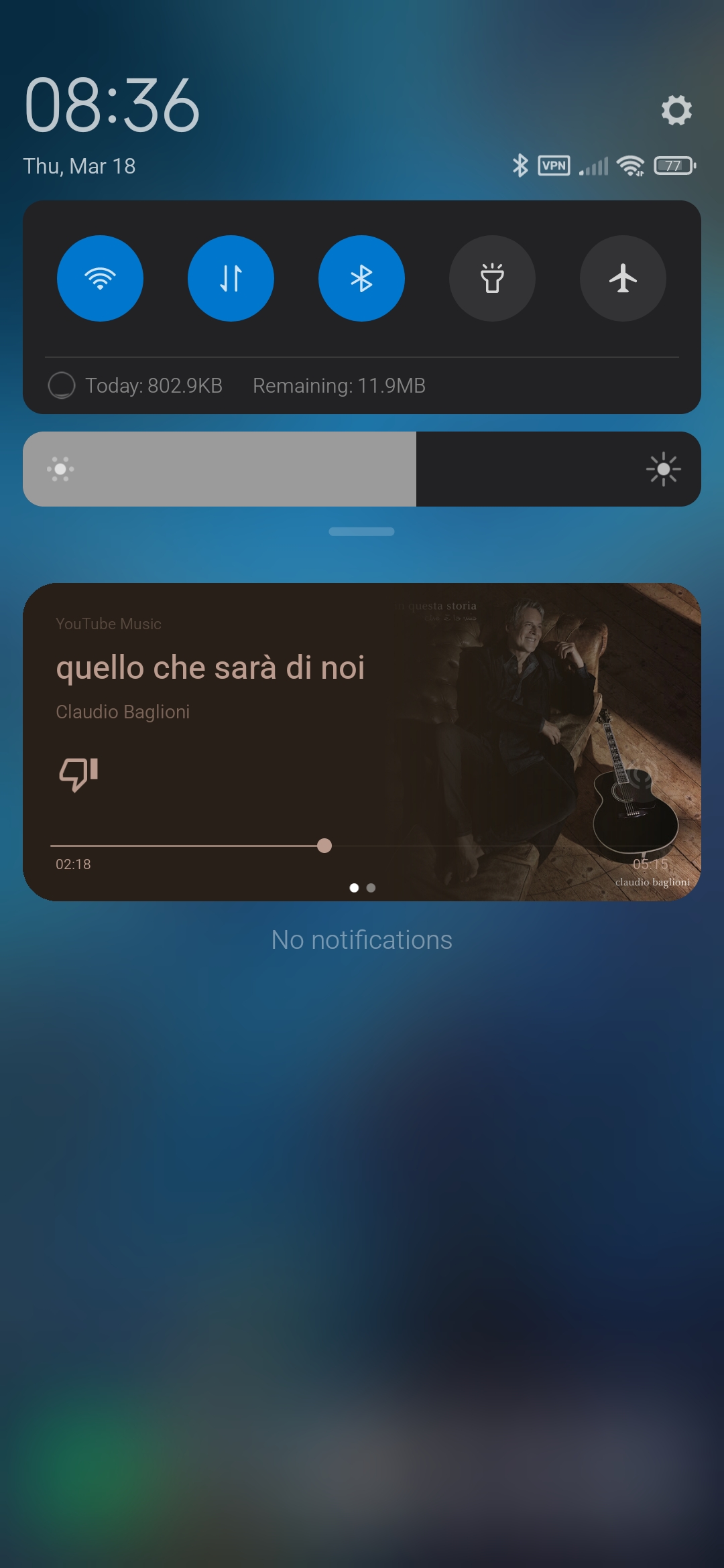Image resolution: width=724 pixels, height=1568 pixels.
Task: Tap the song progress bar to seek
Action: point(362,846)
